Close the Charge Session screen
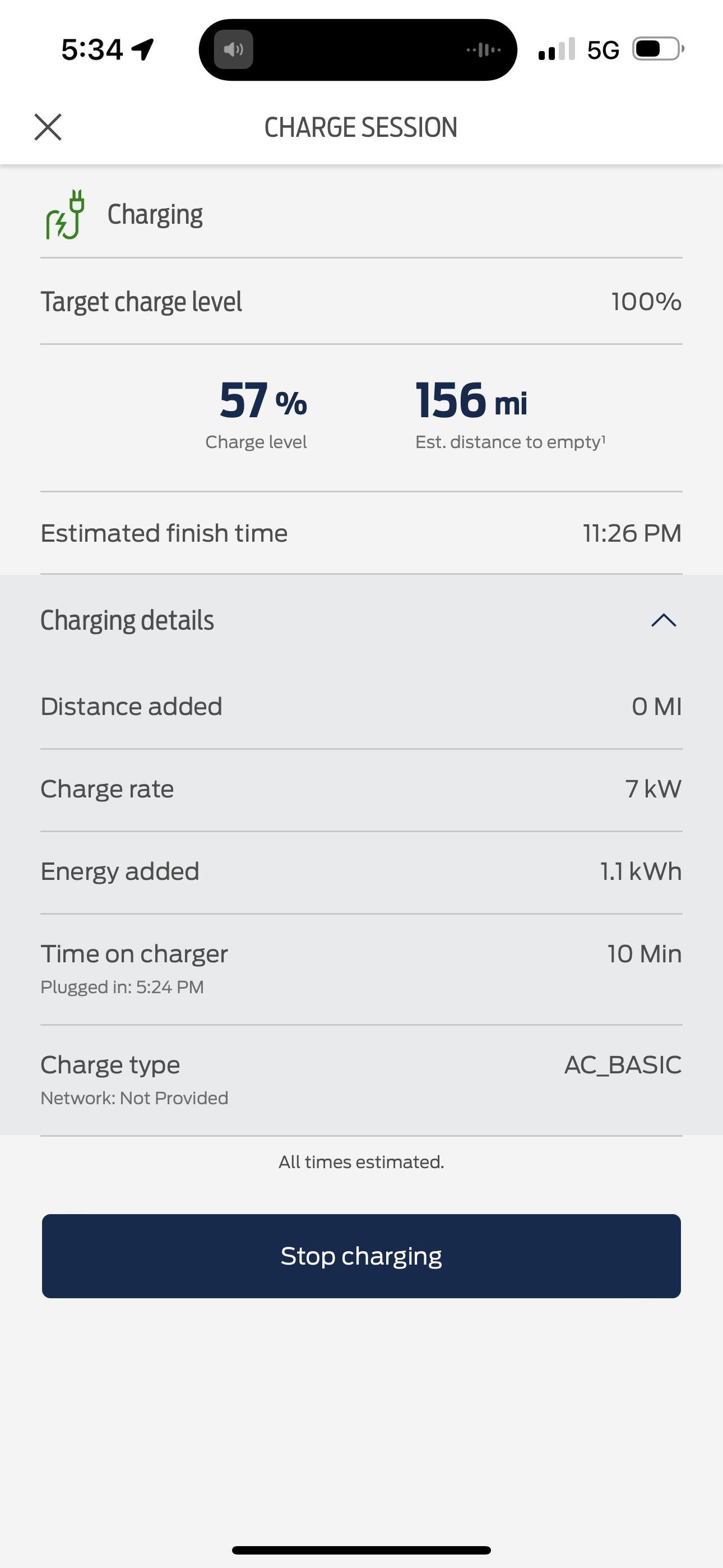The width and height of the screenshot is (723, 1568). [x=48, y=127]
